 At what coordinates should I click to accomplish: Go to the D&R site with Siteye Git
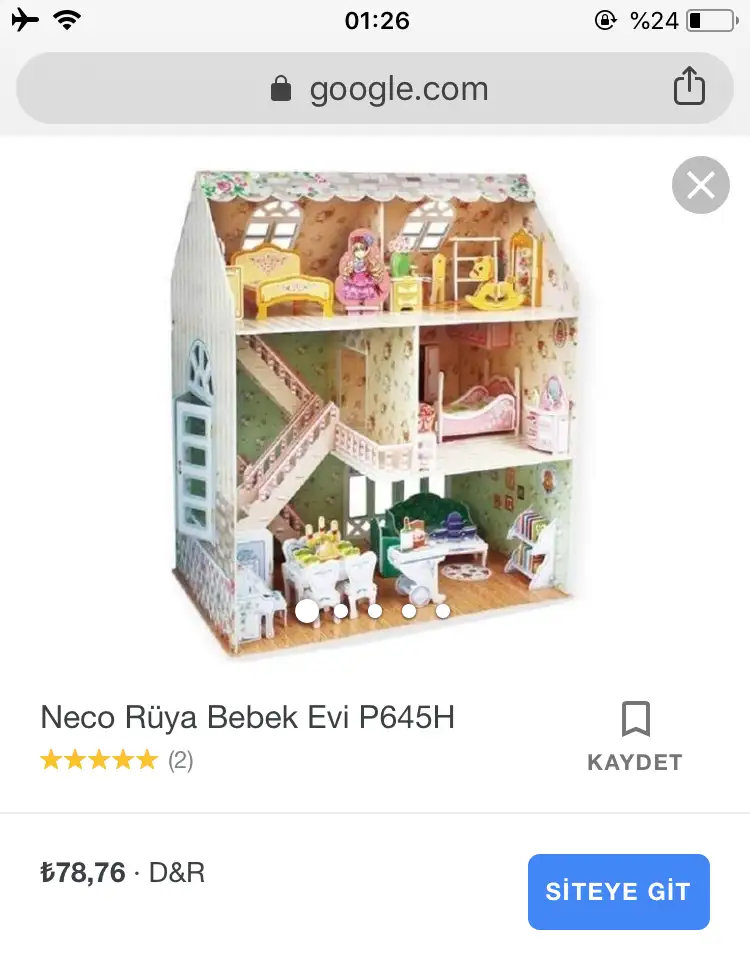coord(618,891)
